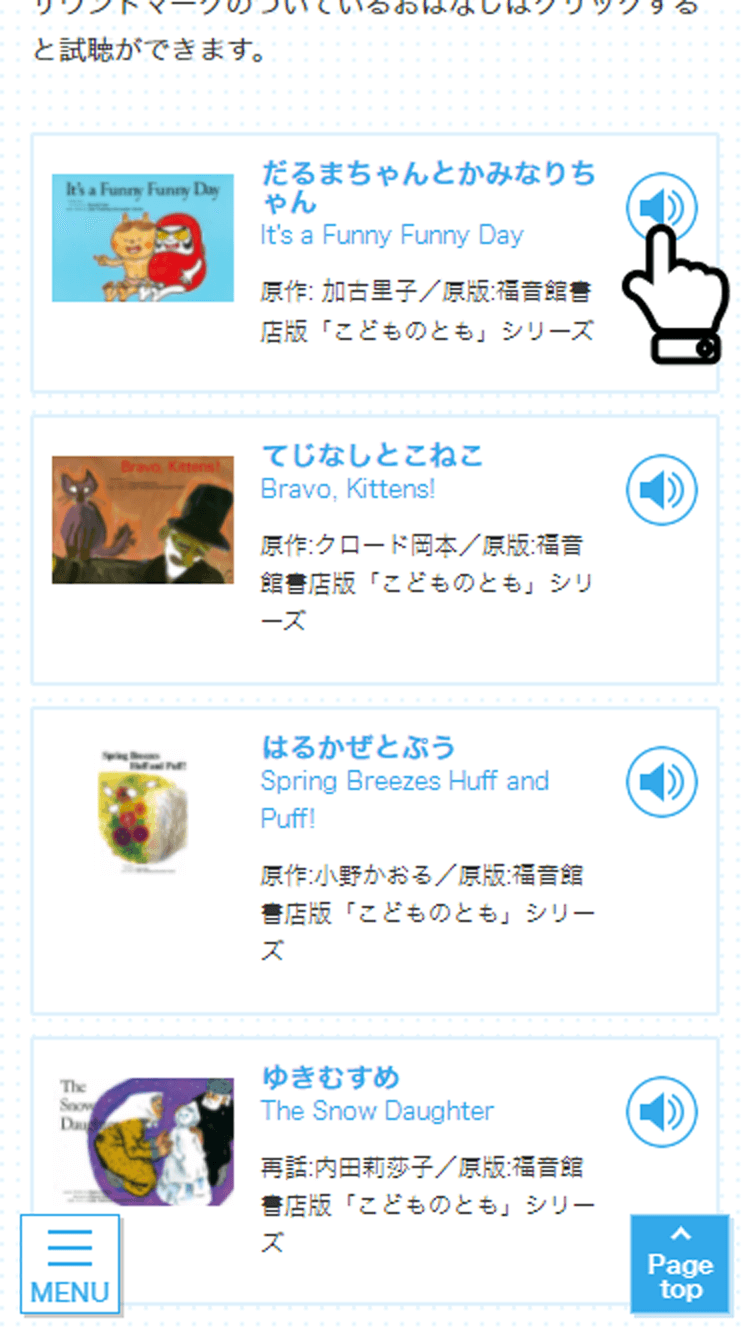Open the てじなしとこねこ story card

coord(372,455)
